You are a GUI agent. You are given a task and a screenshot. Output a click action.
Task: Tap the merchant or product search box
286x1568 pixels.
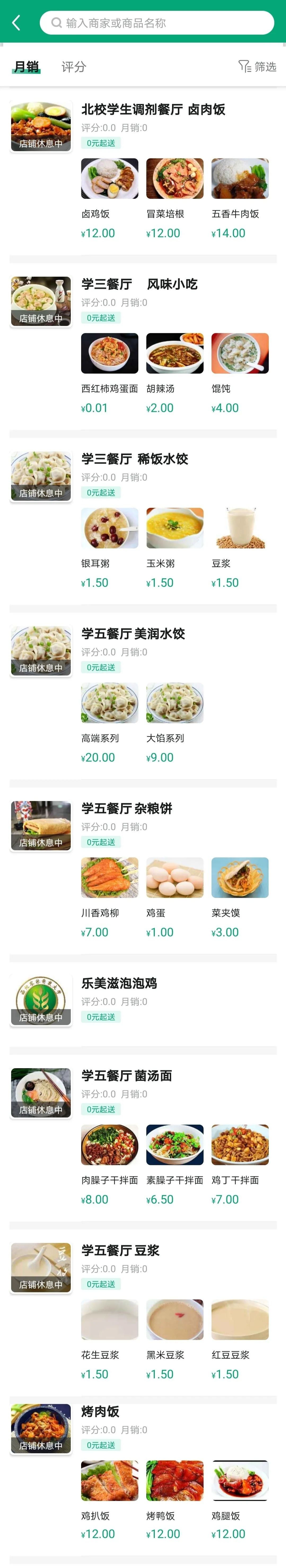157,23
